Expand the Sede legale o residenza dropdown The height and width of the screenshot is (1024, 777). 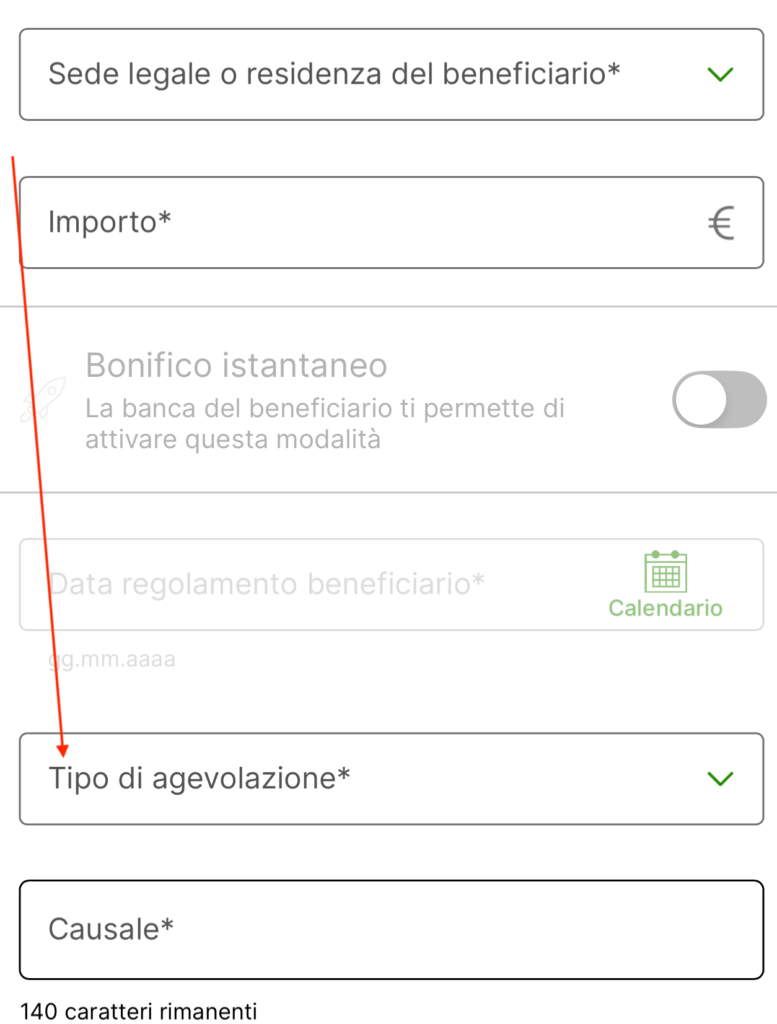[391, 74]
